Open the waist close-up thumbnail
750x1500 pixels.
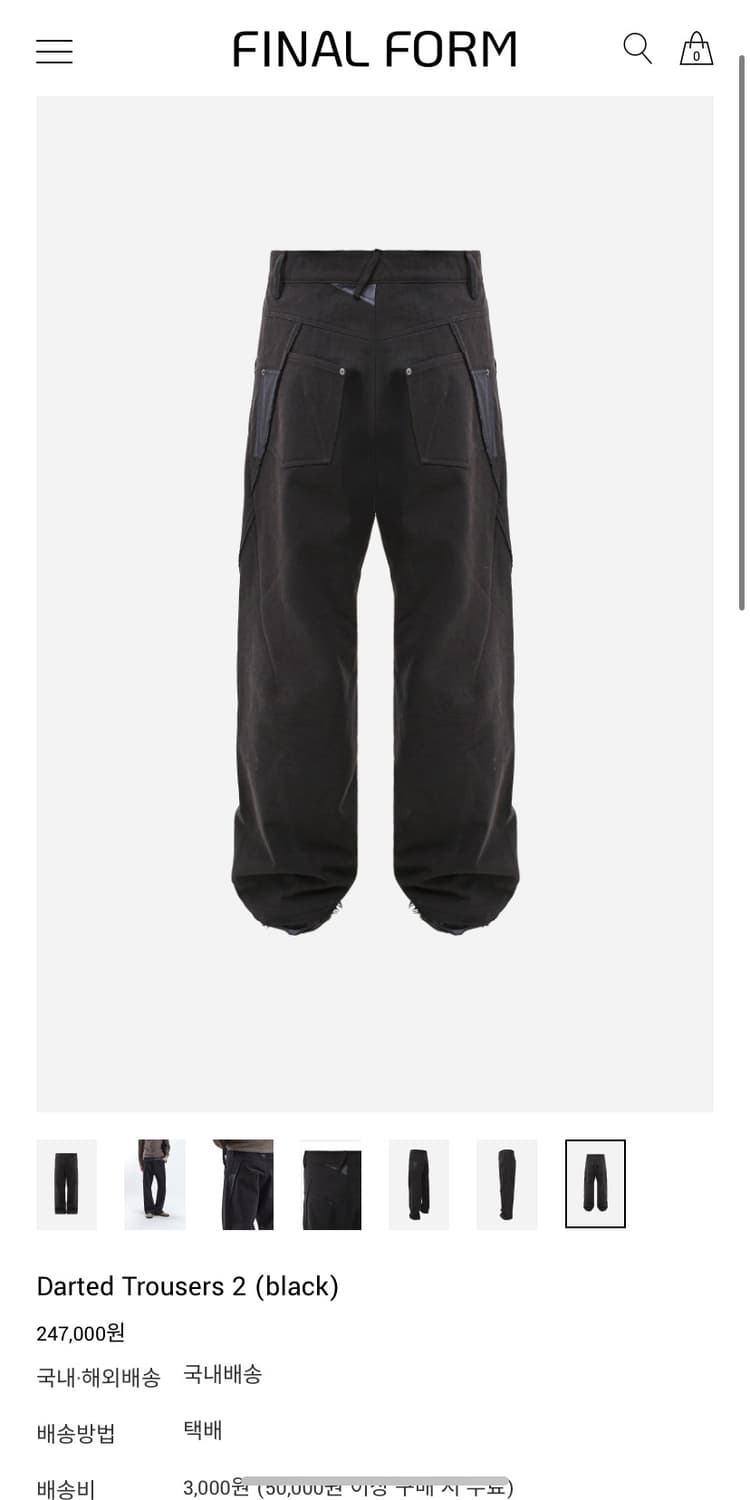(243, 1184)
